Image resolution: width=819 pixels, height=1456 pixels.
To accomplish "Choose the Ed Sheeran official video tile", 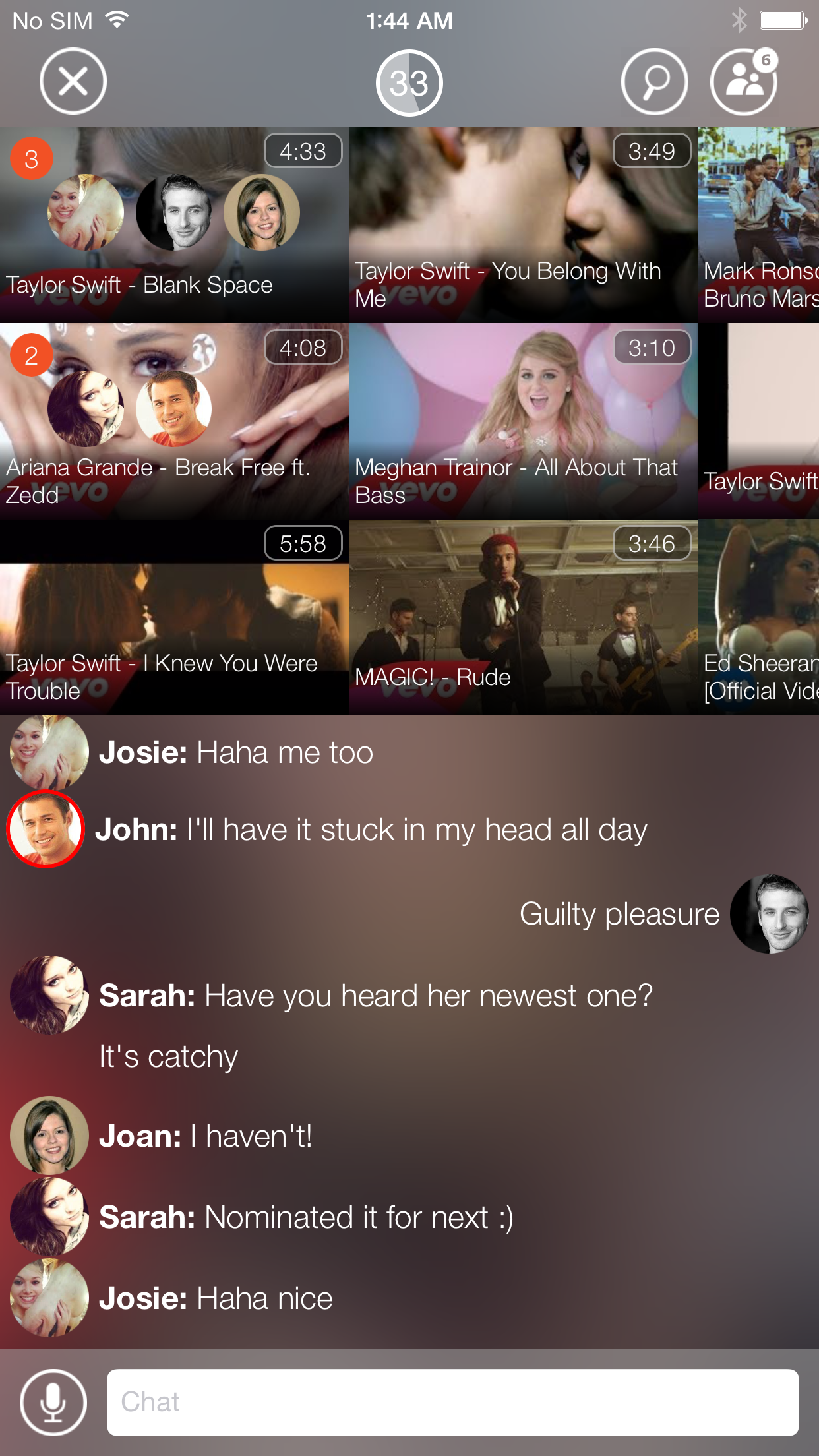I will tap(758, 617).
